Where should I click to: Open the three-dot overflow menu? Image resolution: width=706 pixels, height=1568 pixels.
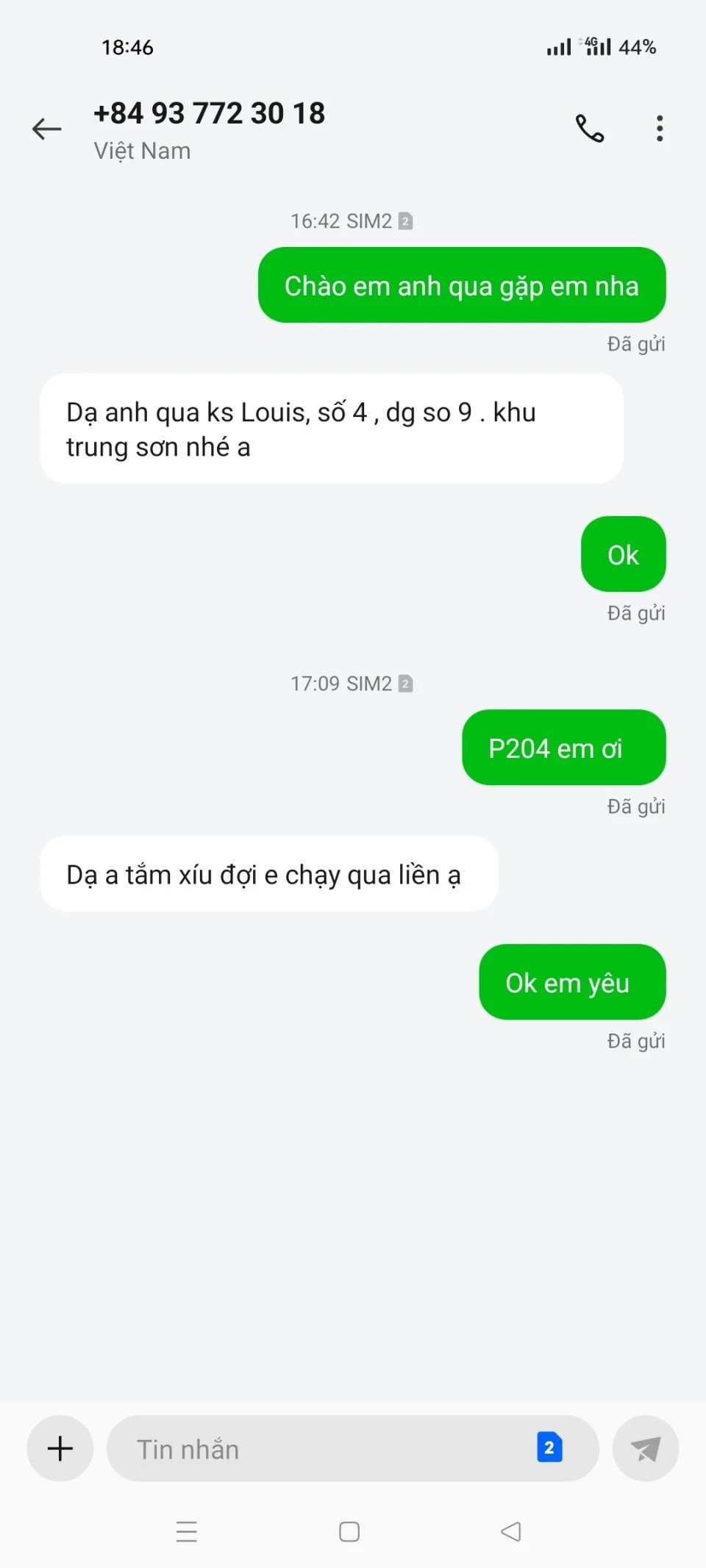660,129
